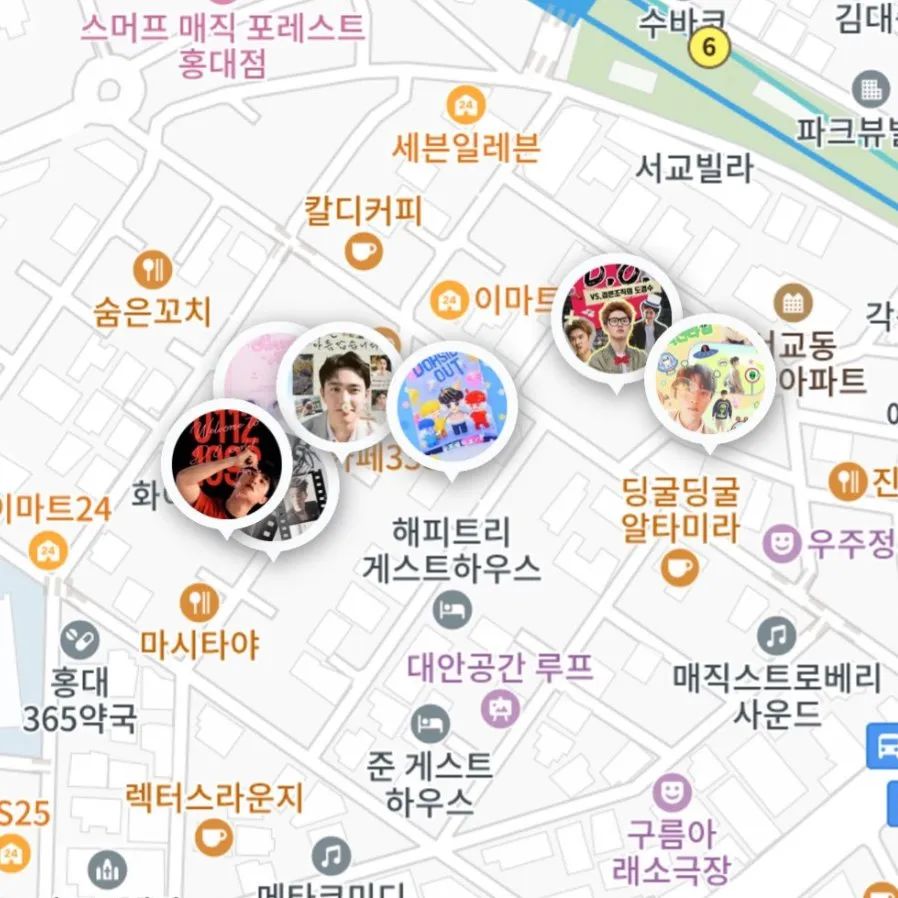Viewport: 898px width, 898px height.
Task: Open the 해피트리 게스트하우스 lodging pin
Action: coord(451,607)
